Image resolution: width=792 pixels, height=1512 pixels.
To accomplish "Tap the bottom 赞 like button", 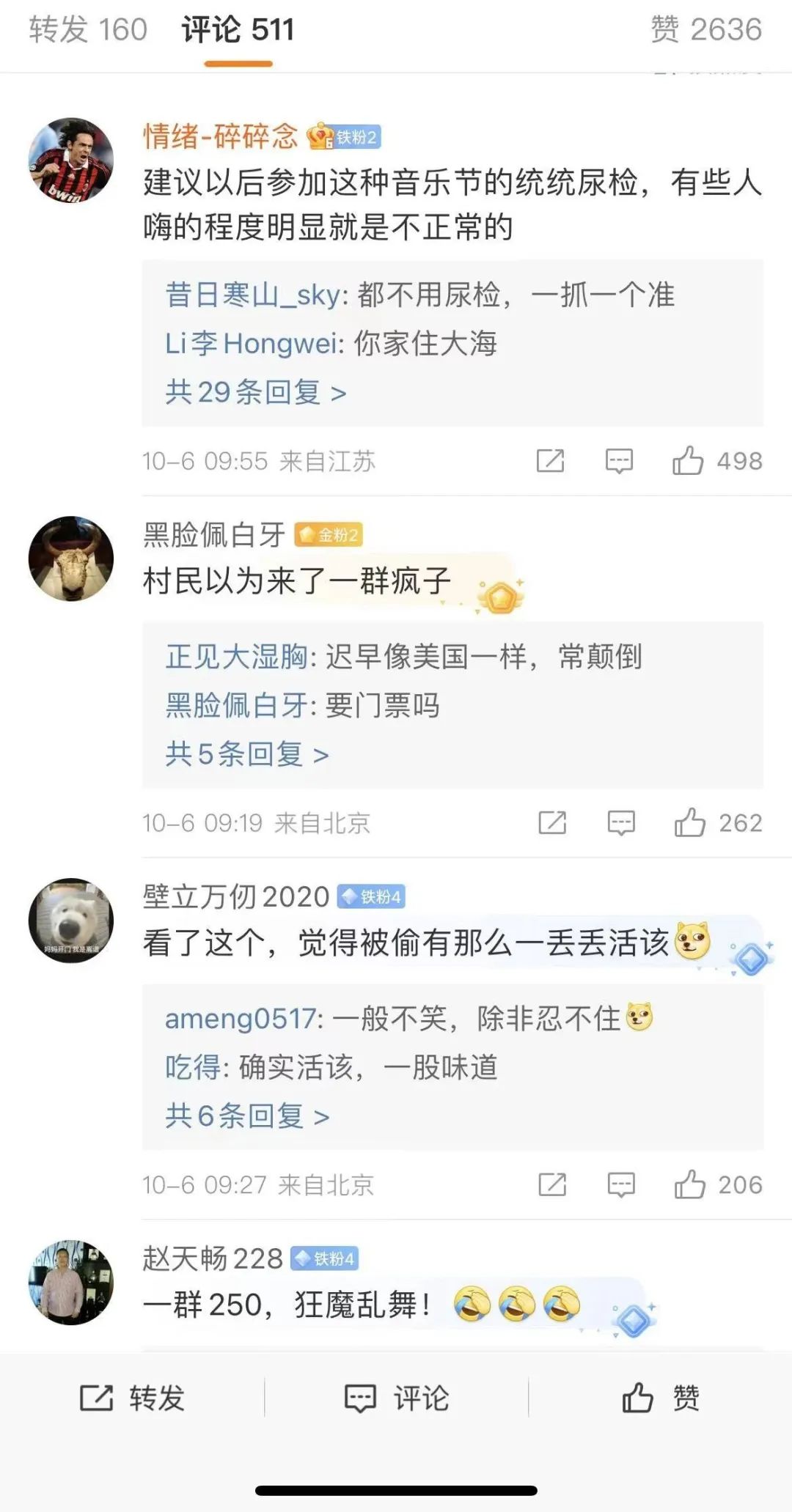I will [x=660, y=1398].
